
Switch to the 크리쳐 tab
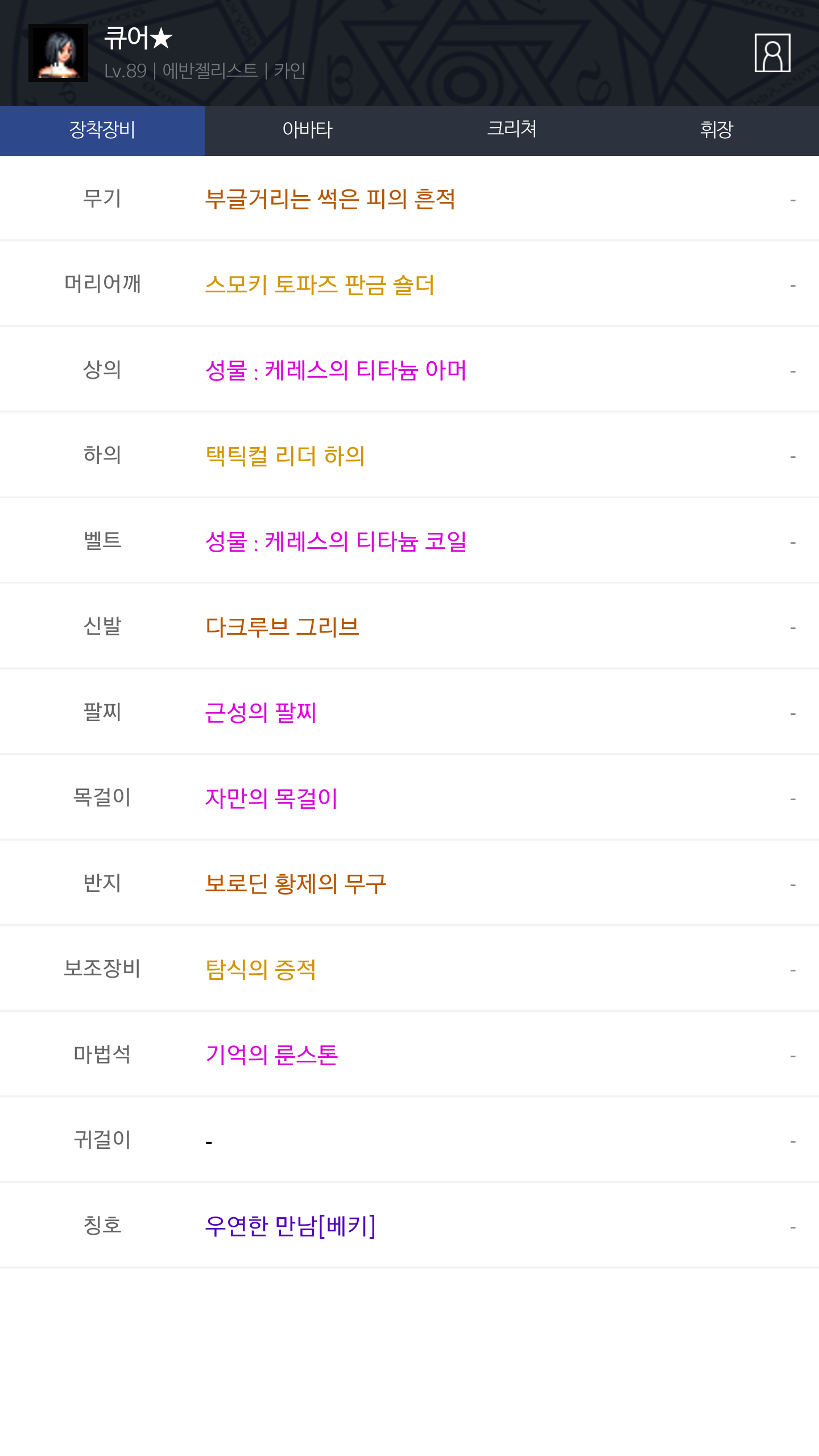[512, 130]
